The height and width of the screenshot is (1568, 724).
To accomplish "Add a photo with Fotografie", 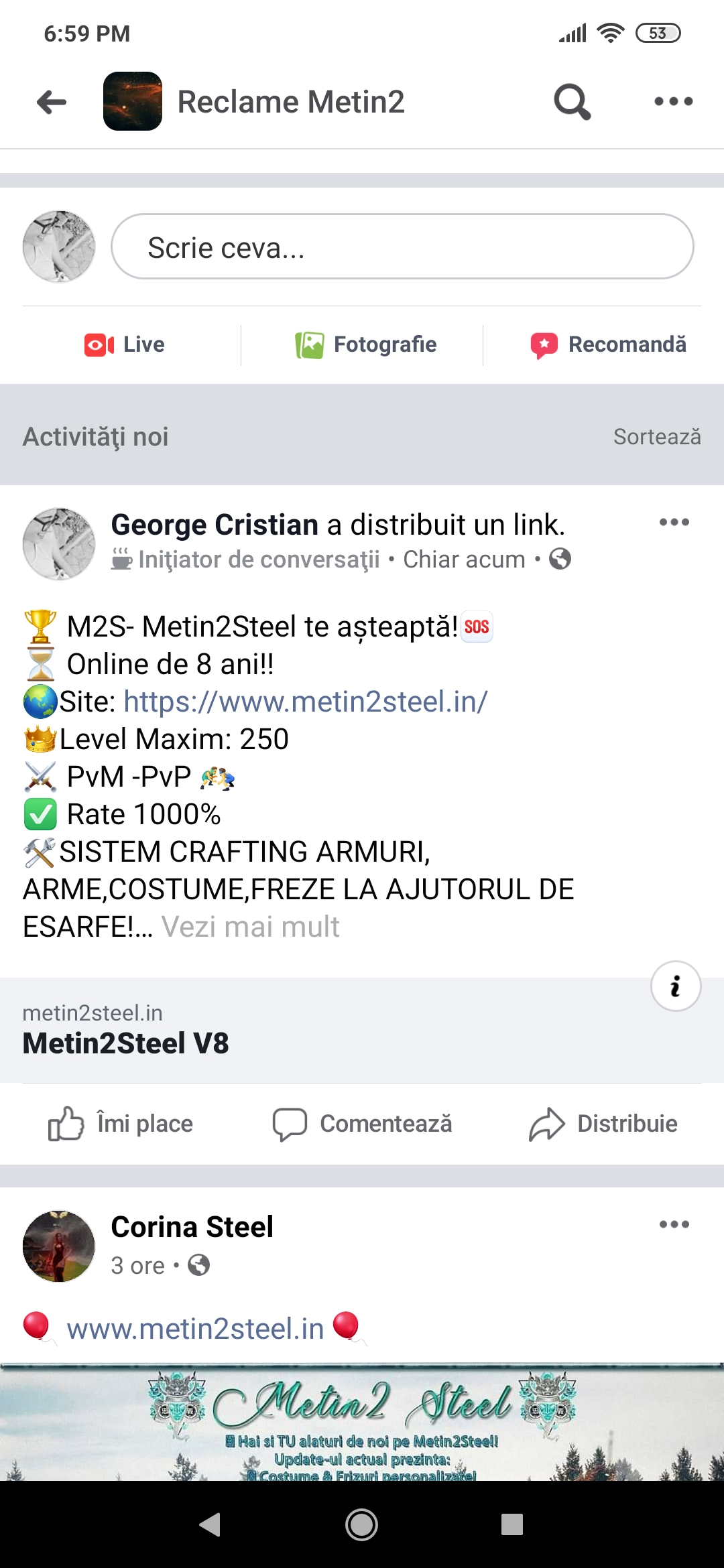I will coord(366,344).
